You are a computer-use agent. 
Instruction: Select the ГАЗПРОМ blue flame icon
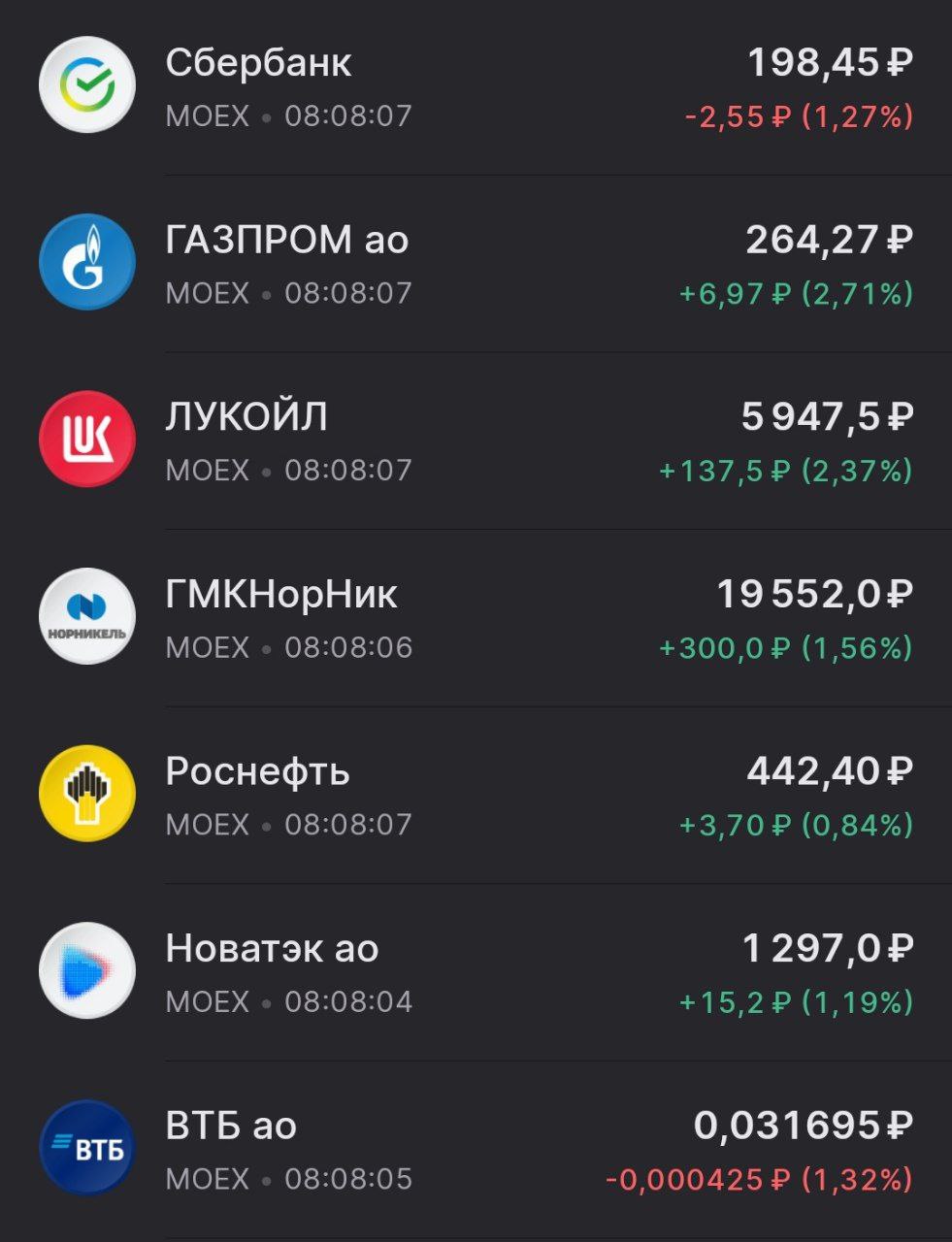[x=87, y=262]
